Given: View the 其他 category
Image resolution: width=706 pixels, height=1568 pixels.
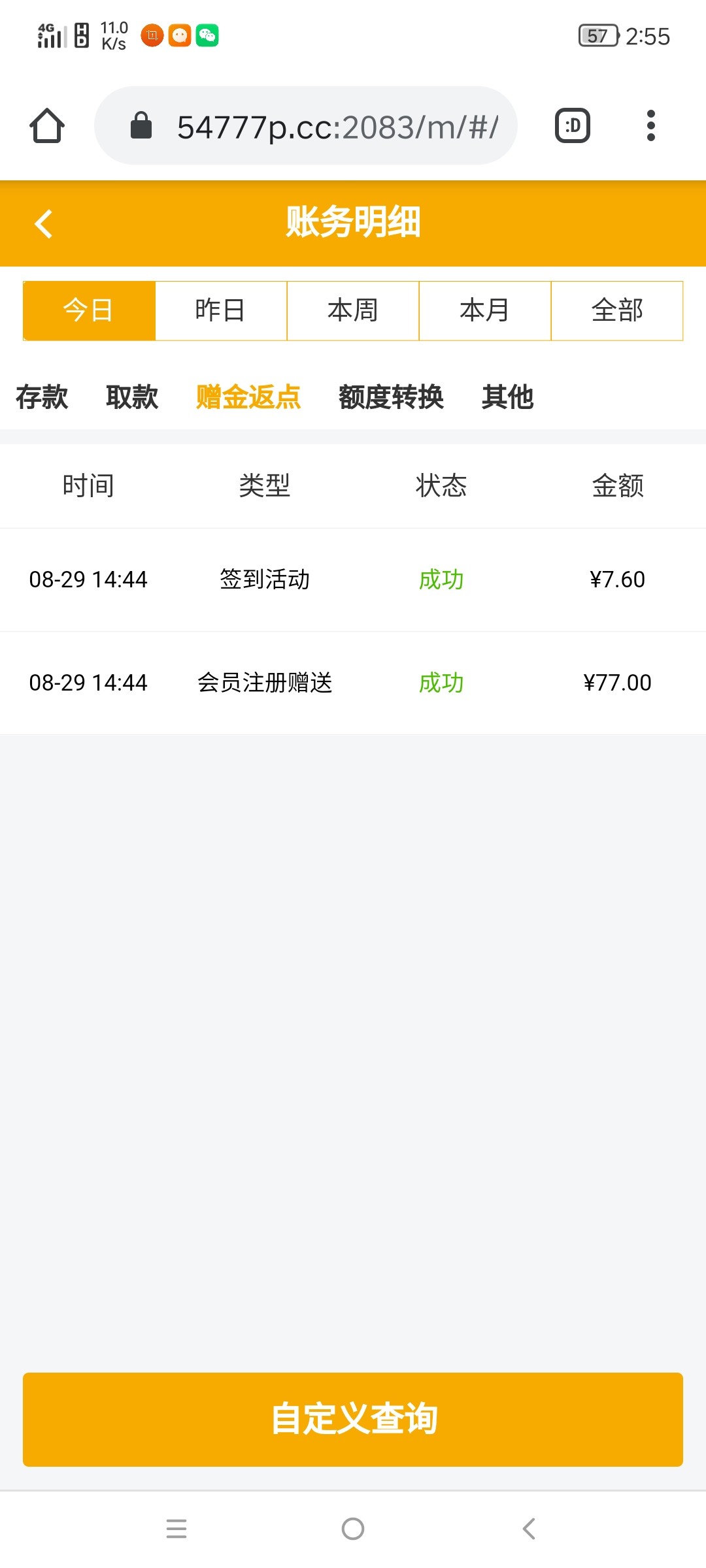Looking at the screenshot, I should 507,397.
